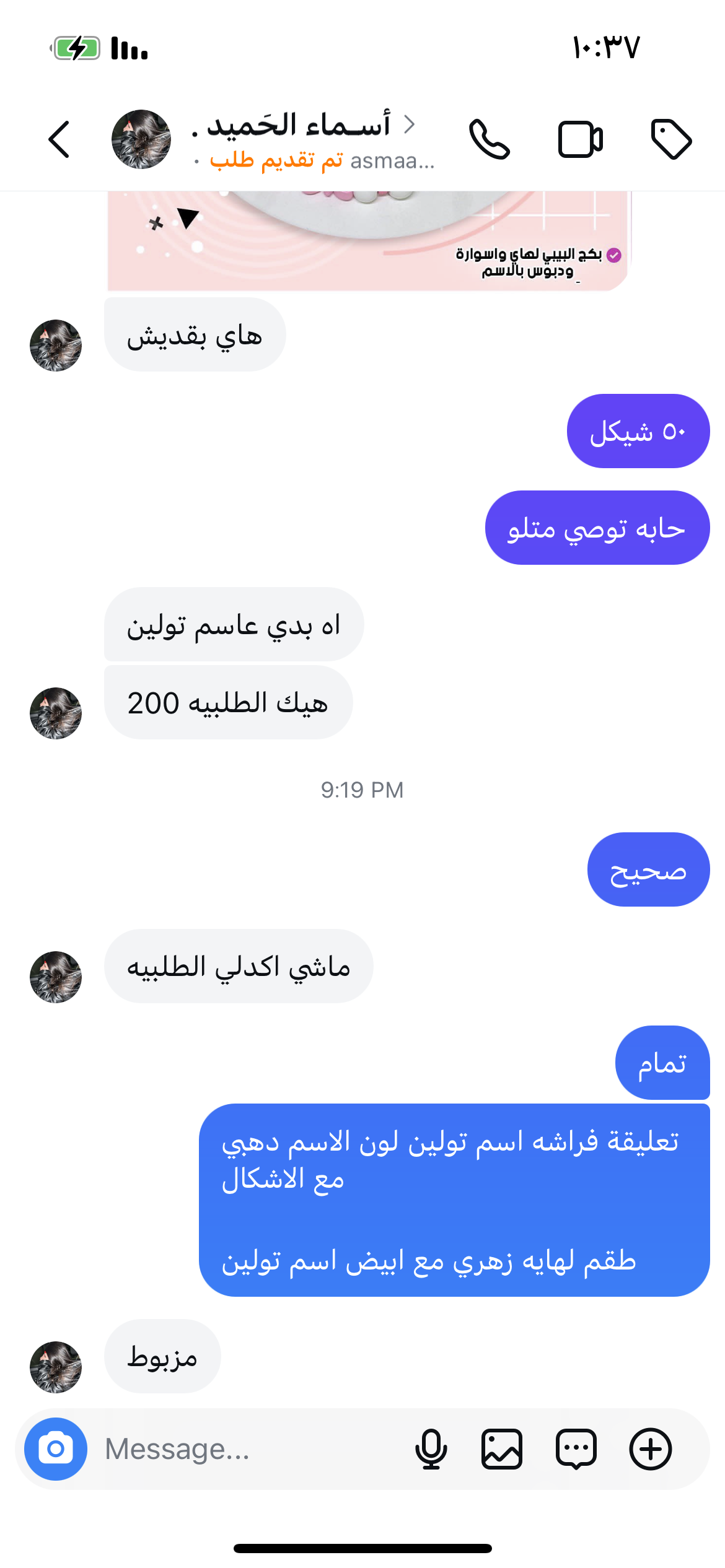Start a voice call with the contact
725x1568 pixels.
coord(490,139)
